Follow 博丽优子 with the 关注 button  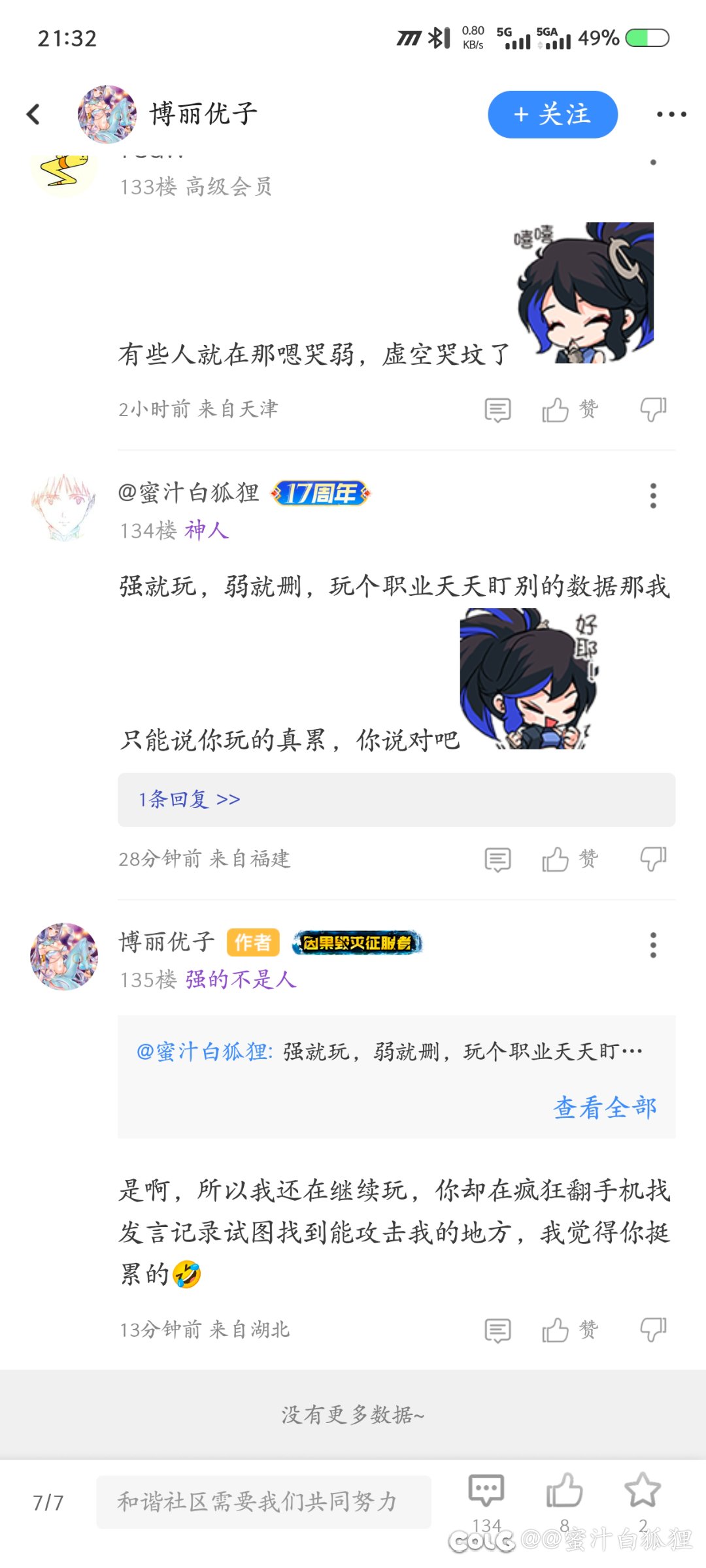coord(552,114)
